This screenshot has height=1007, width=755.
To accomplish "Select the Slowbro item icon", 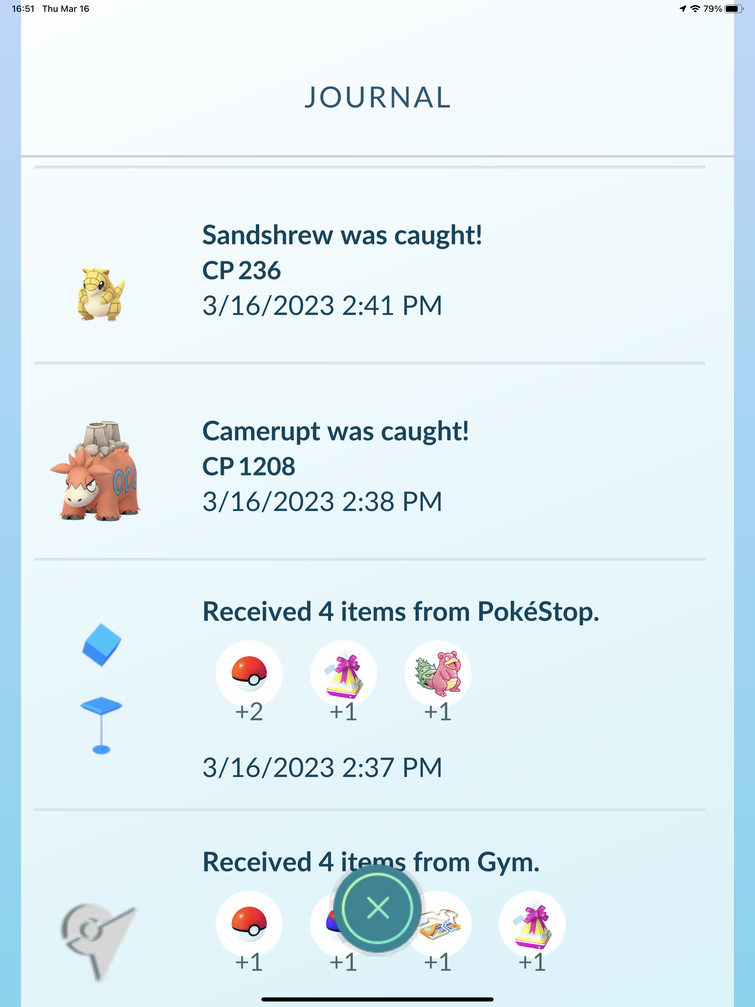I will pyautogui.click(x=437, y=675).
